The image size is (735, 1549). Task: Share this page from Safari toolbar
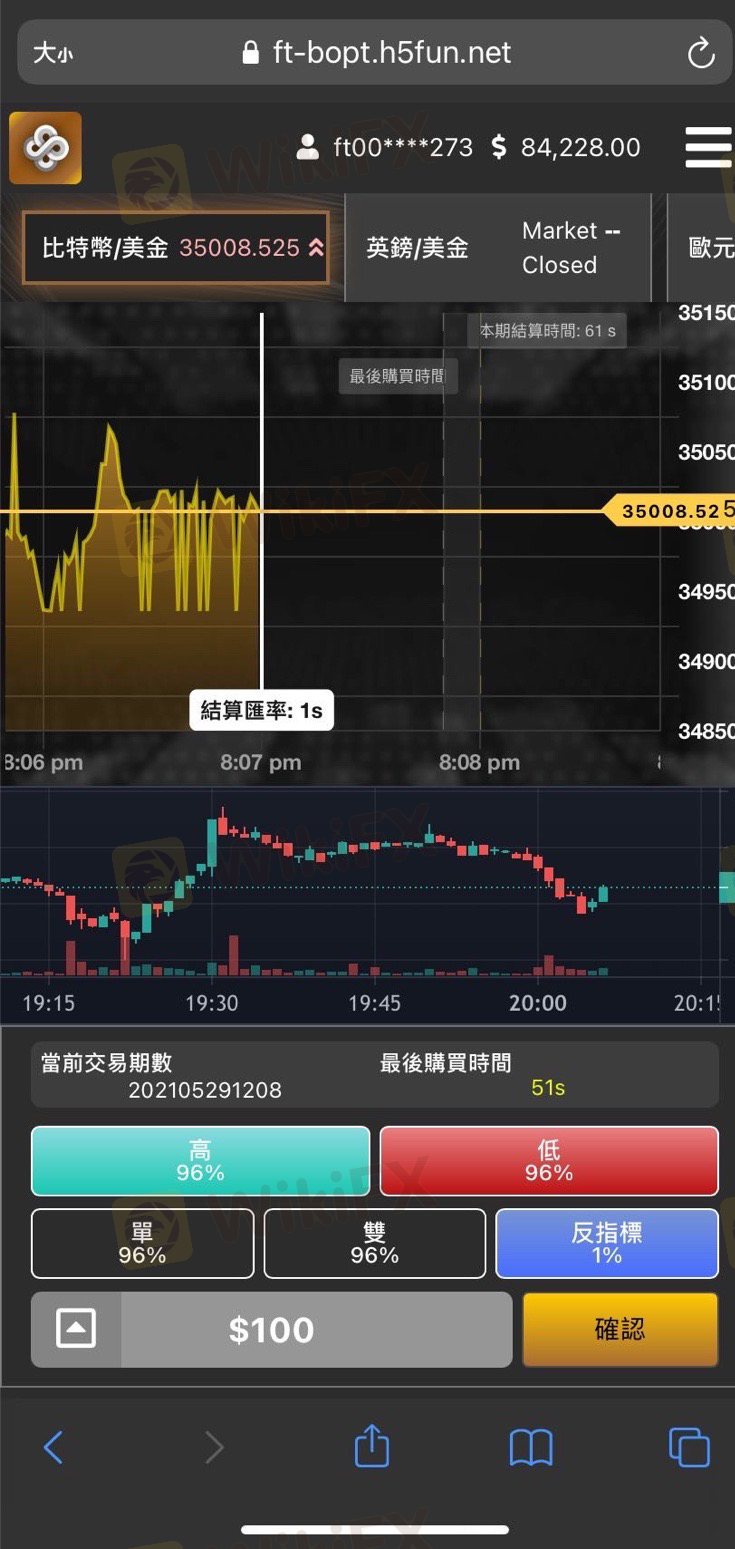tap(371, 1447)
